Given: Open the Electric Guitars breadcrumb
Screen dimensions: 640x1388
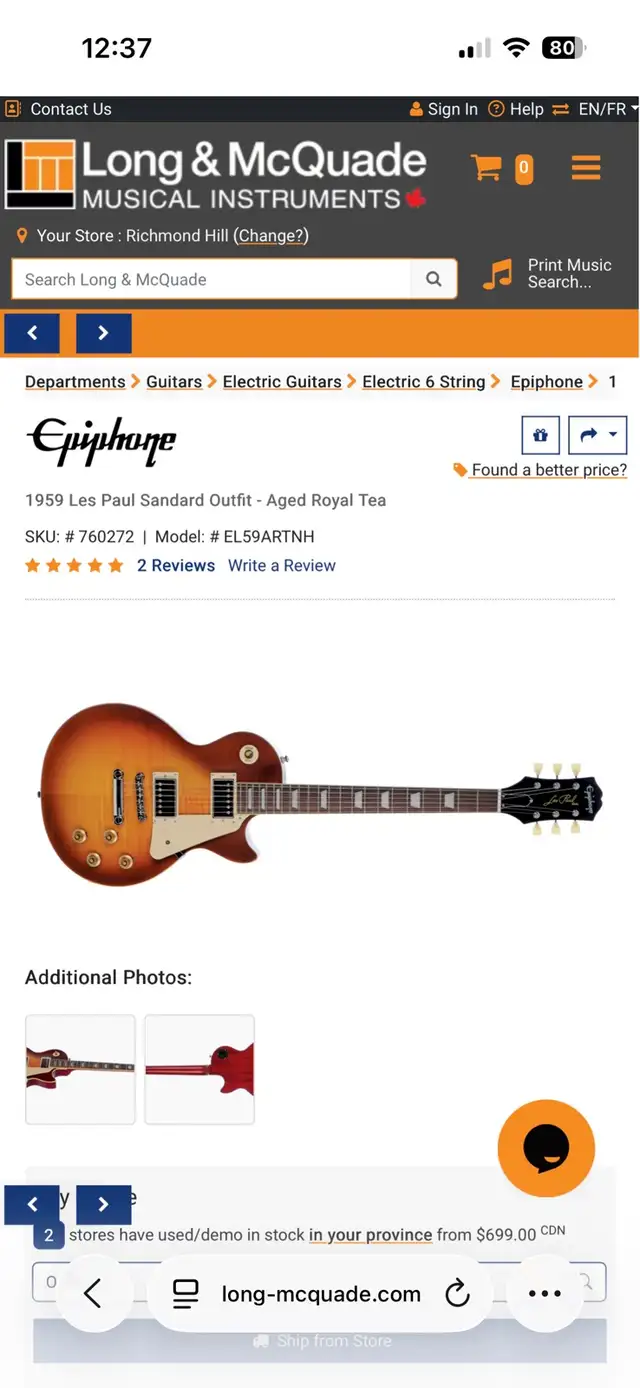Looking at the screenshot, I should (282, 382).
